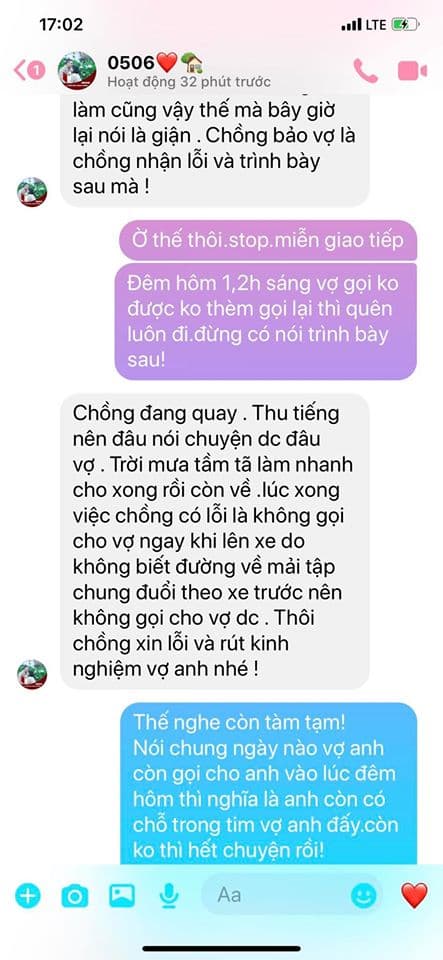The width and height of the screenshot is (443, 960).
Task: Open the camera to take a photo
Action: coord(75,896)
